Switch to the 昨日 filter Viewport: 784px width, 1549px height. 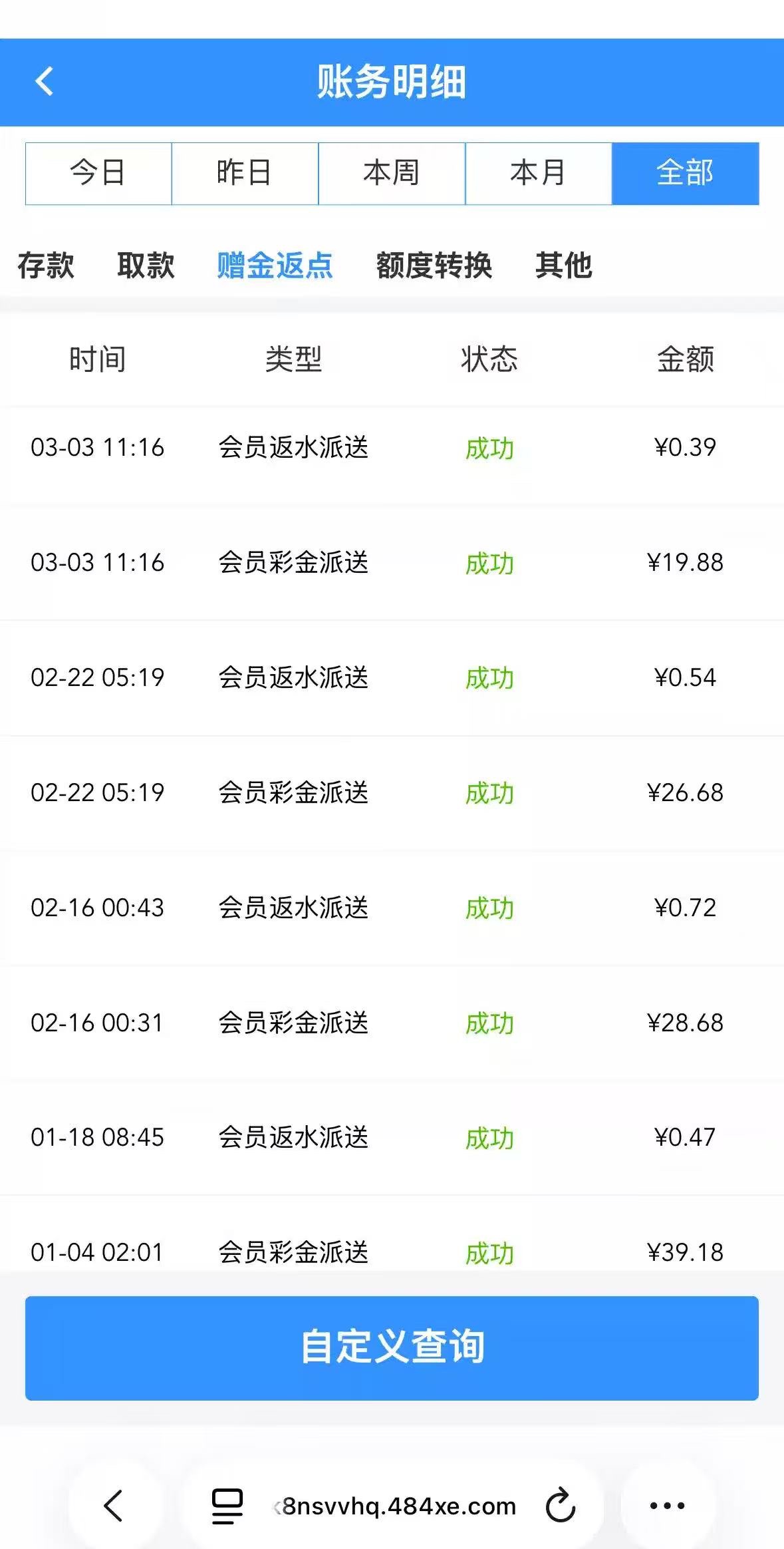click(245, 173)
